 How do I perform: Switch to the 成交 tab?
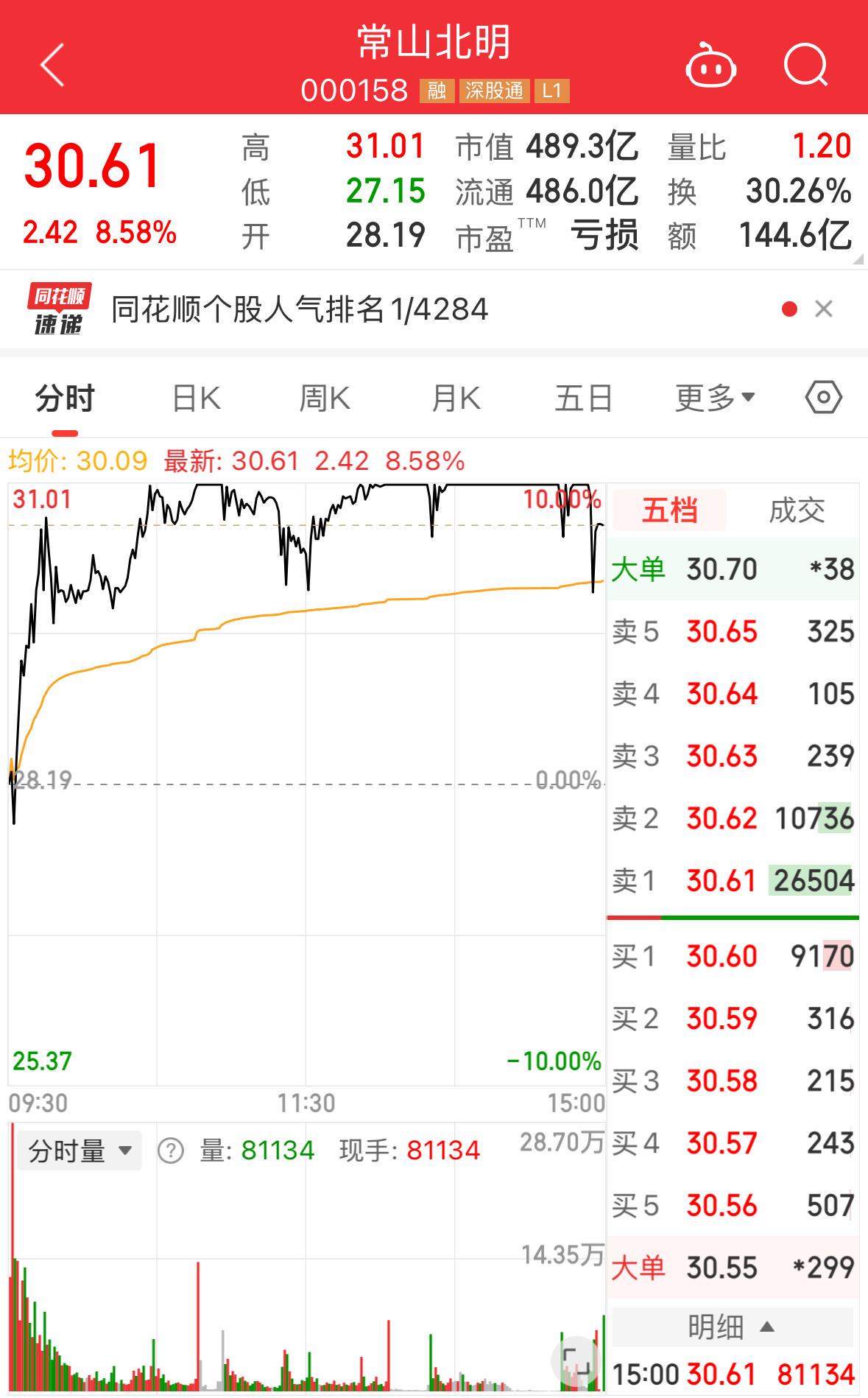pyautogui.click(x=797, y=510)
